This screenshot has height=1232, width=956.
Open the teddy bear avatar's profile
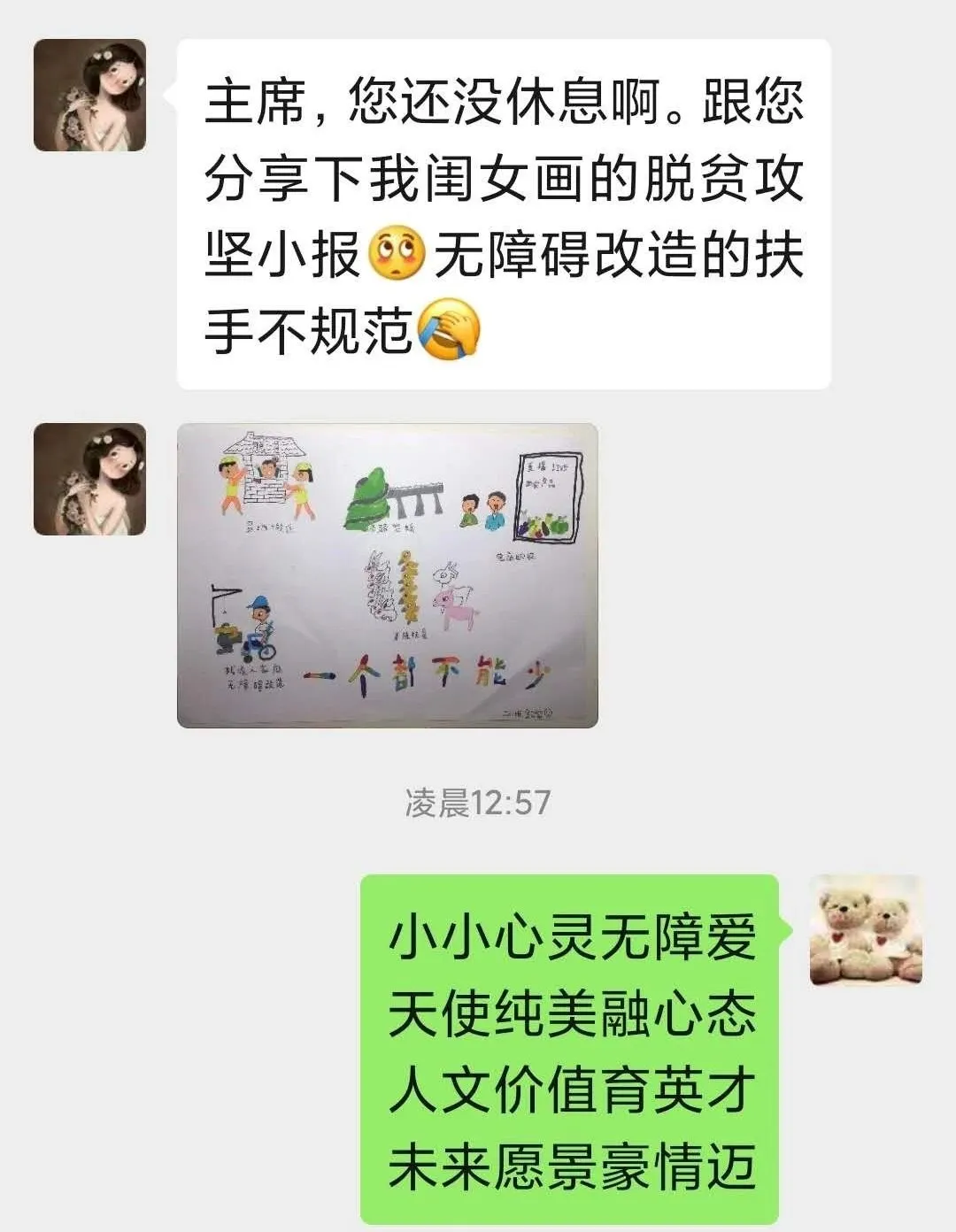pyautogui.click(x=866, y=929)
